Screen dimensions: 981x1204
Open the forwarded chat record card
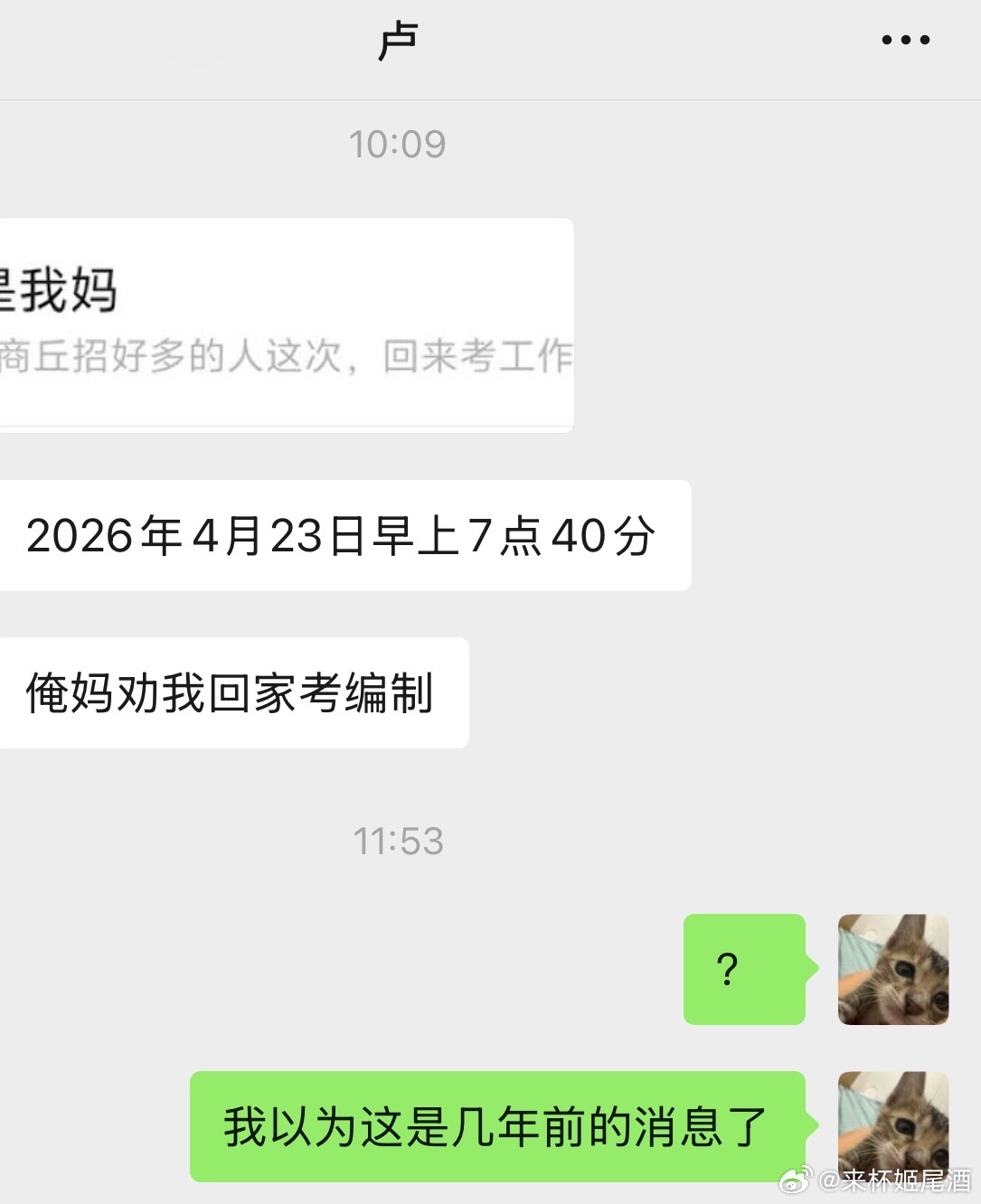[286, 325]
